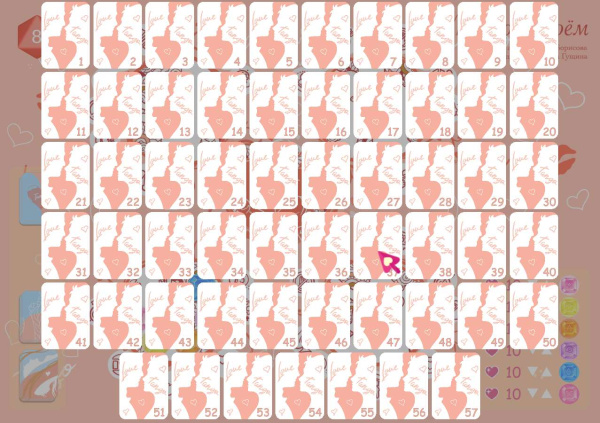Image resolution: width=600 pixels, height=423 pixels.
Task: Tap card number 48
Action: click(x=429, y=316)
